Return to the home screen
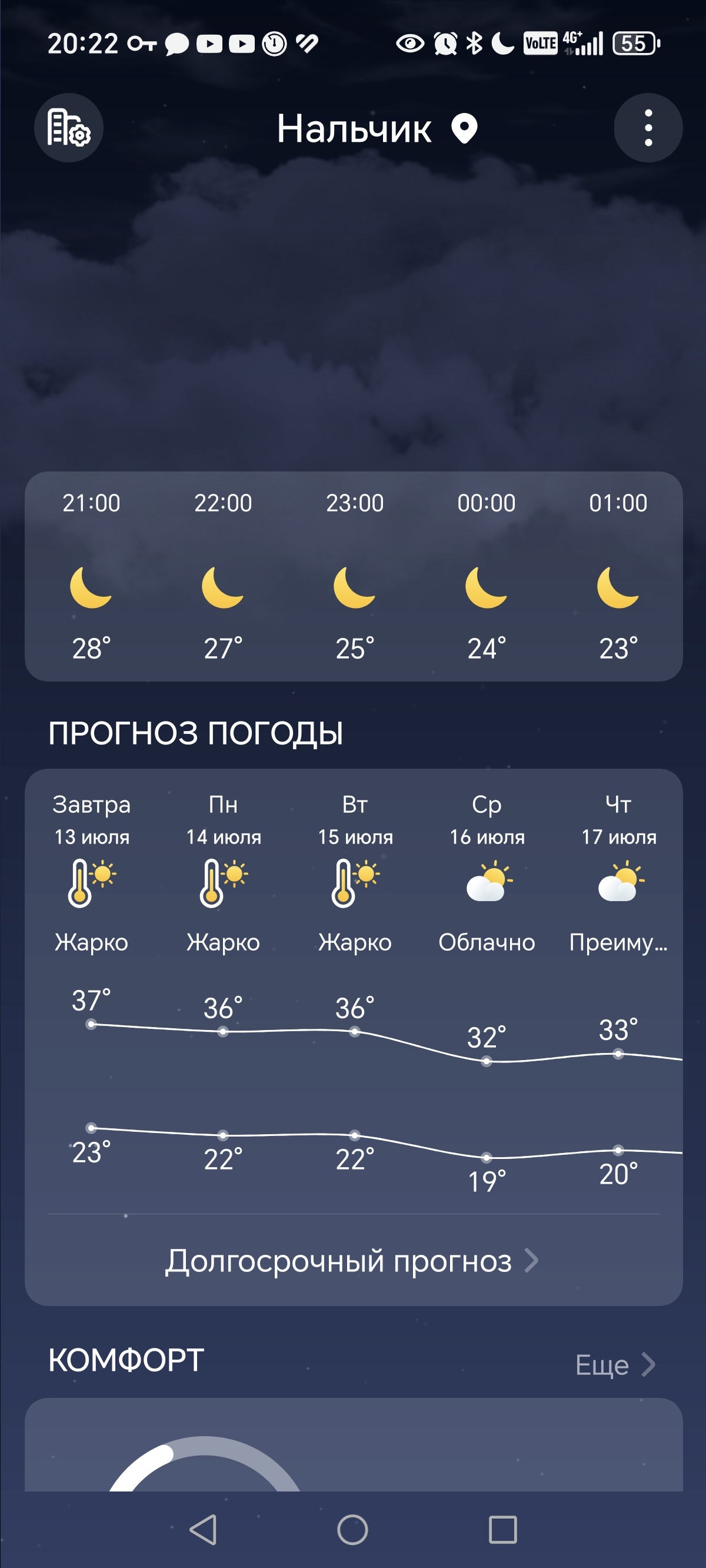 (352, 1529)
